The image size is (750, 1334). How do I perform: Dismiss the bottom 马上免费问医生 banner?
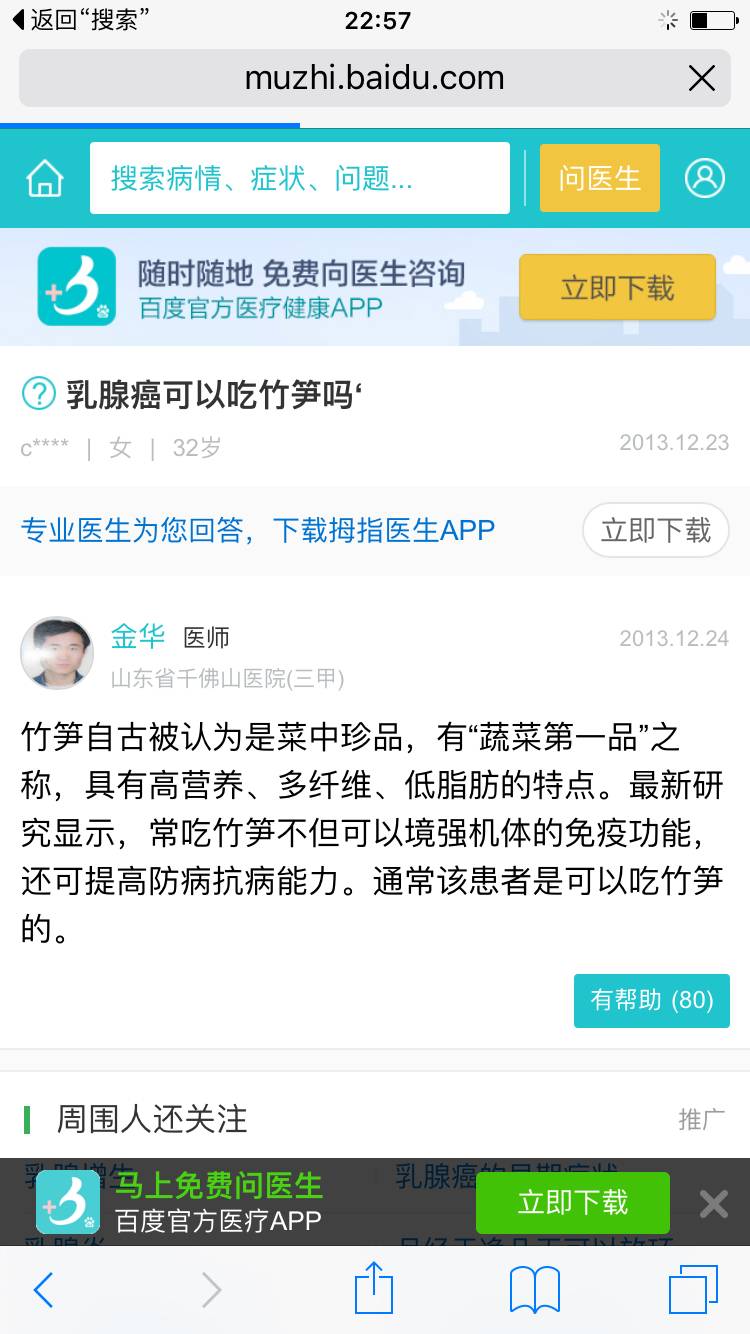point(713,1203)
